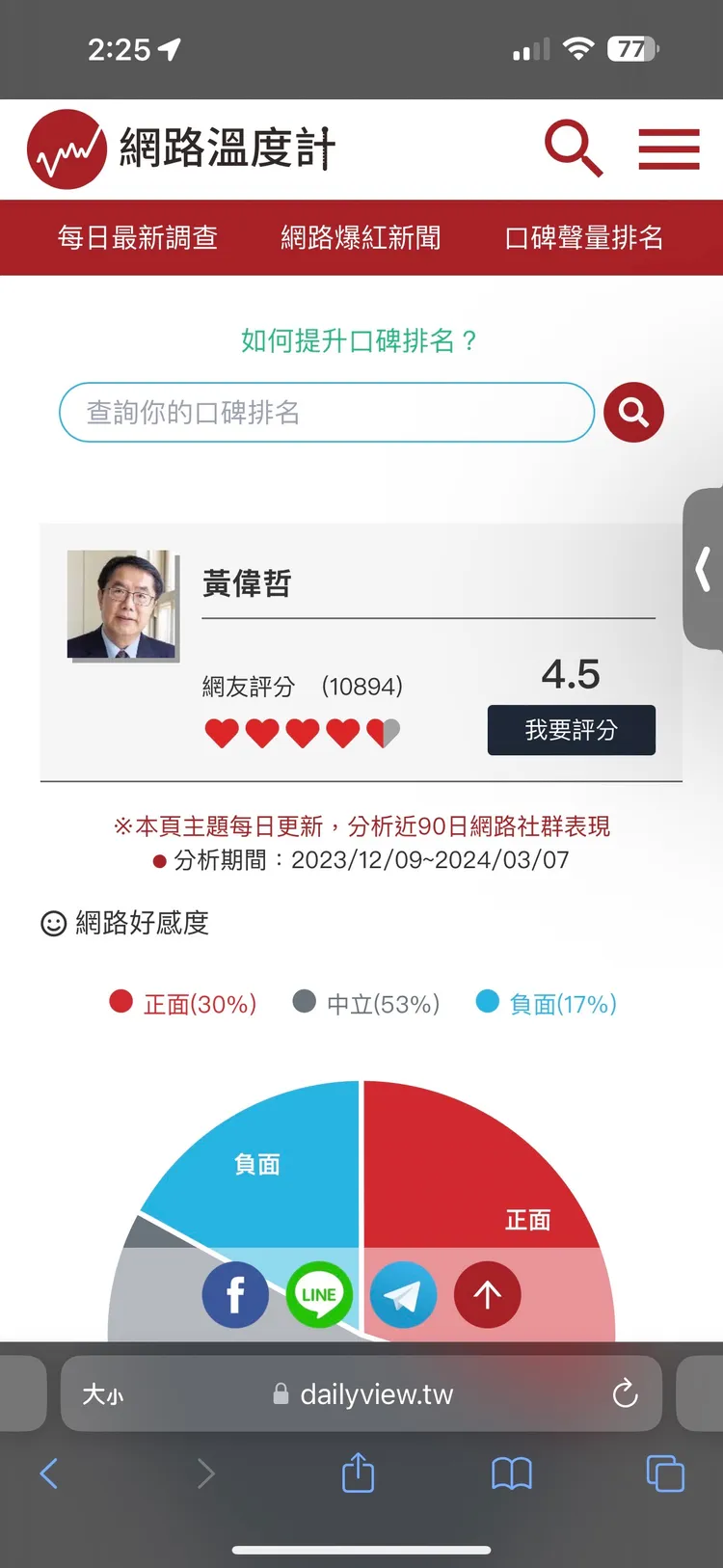
Task: Open the Safari tab switcher
Action: 664,1473
